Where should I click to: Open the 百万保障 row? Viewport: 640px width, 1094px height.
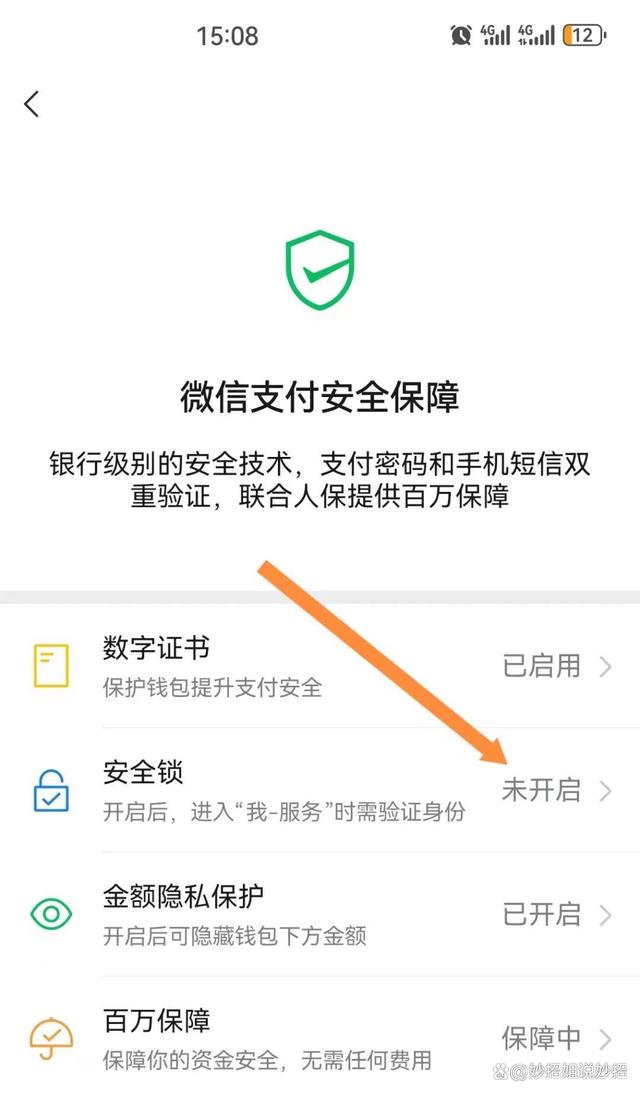(320, 1038)
